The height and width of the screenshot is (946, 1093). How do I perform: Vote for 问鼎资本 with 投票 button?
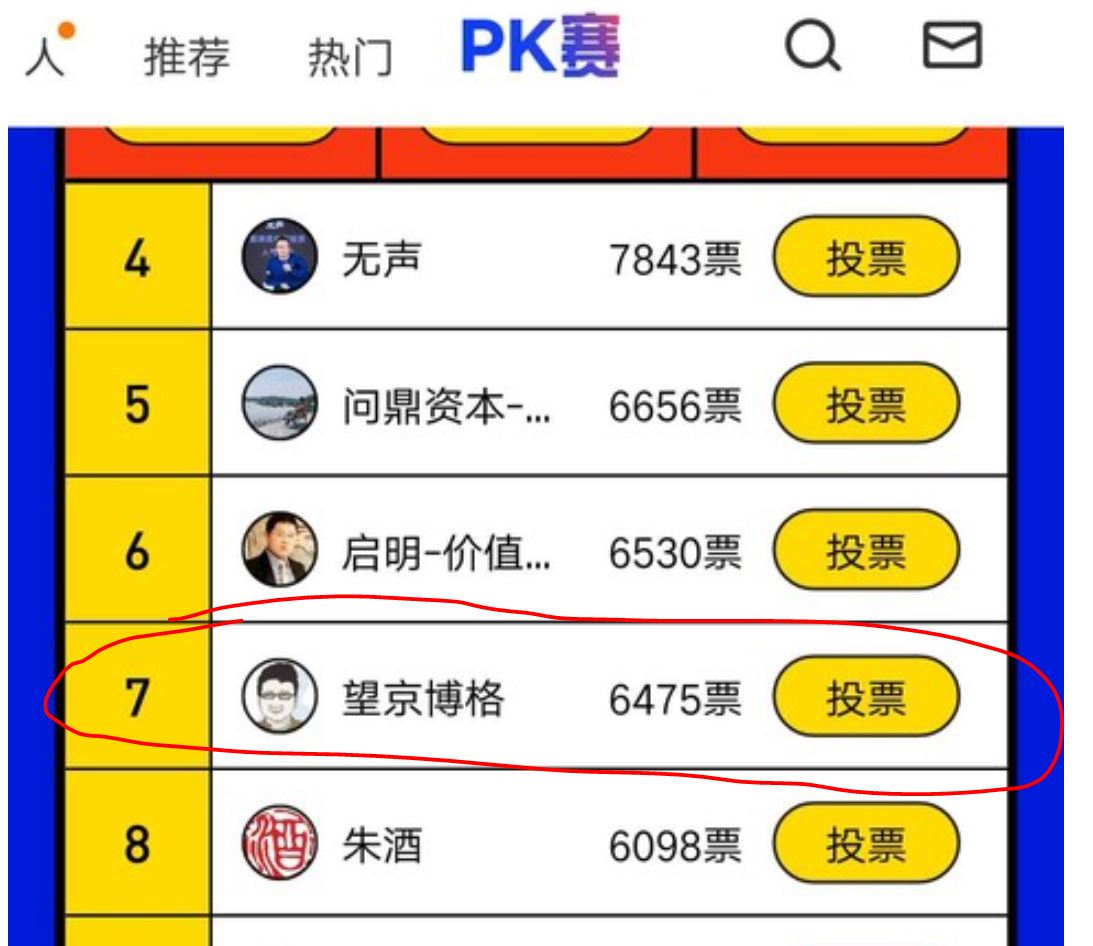[866, 405]
